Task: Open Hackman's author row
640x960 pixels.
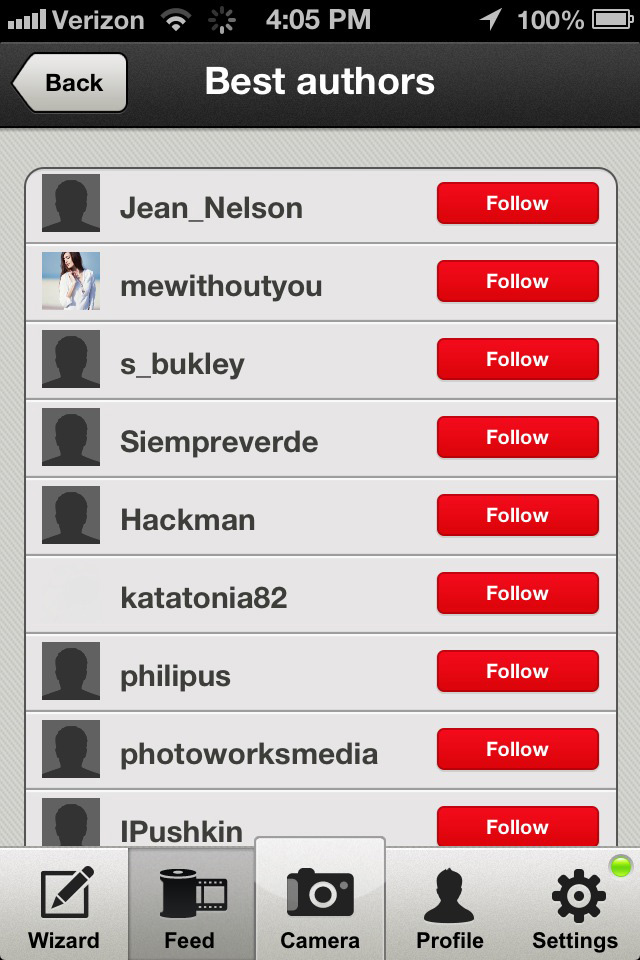Action: pyautogui.click(x=321, y=516)
